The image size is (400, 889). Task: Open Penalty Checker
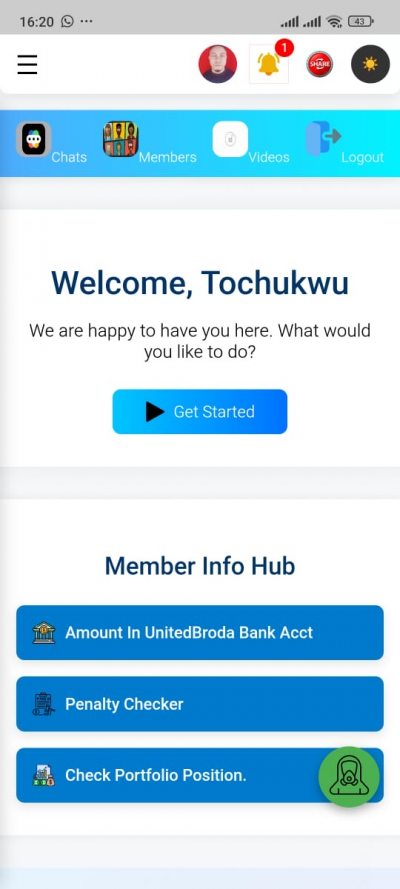click(x=200, y=704)
